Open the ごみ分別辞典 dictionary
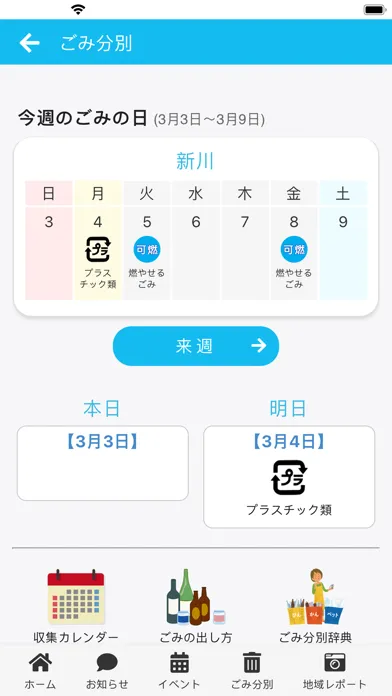 (x=315, y=606)
